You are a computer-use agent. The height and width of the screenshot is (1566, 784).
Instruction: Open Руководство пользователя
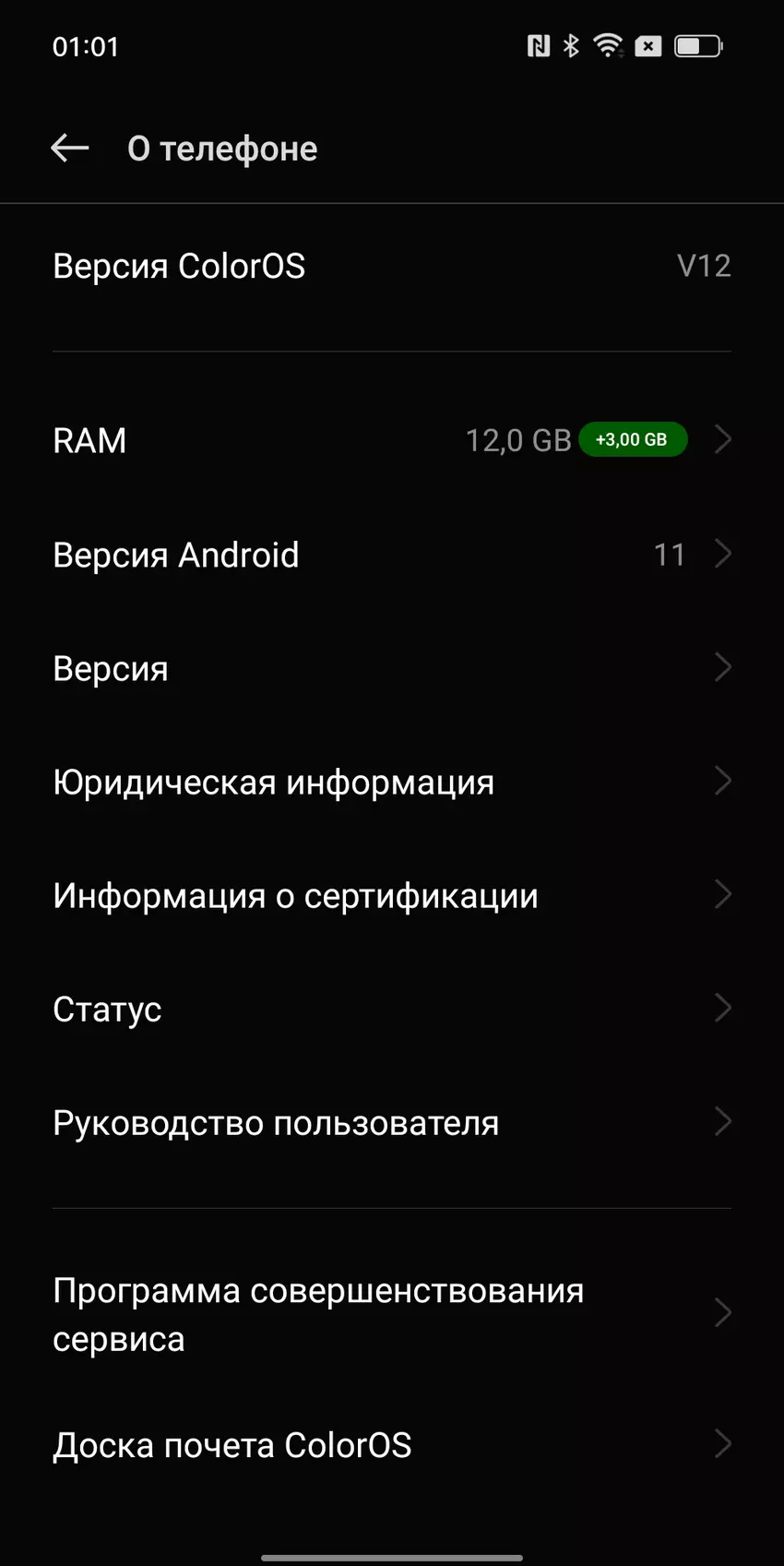tap(391, 1122)
